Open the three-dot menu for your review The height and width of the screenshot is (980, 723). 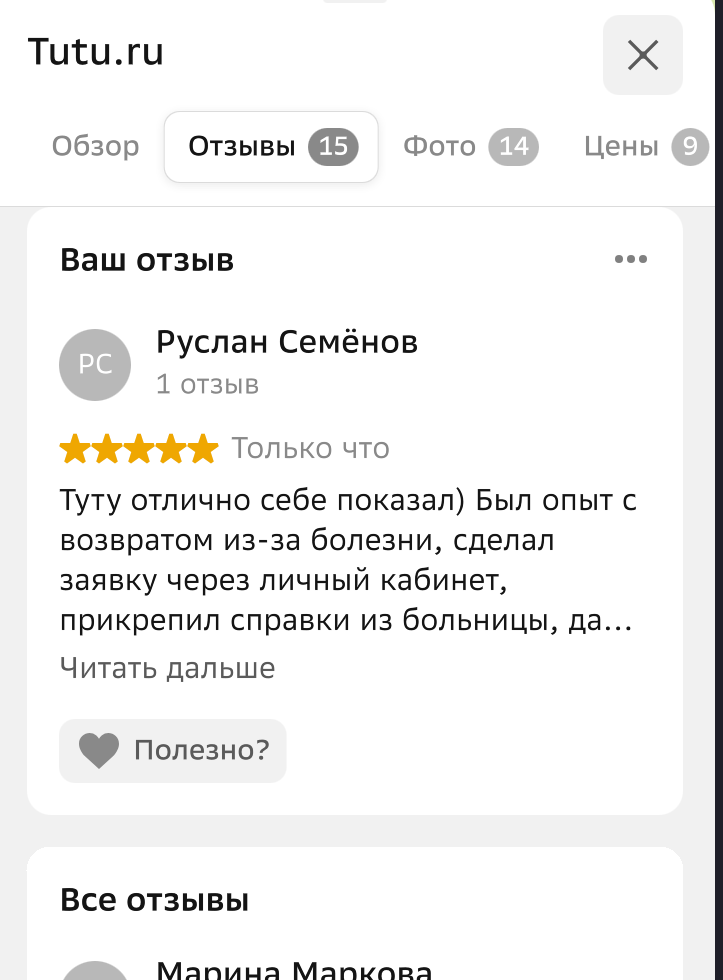[x=630, y=260]
